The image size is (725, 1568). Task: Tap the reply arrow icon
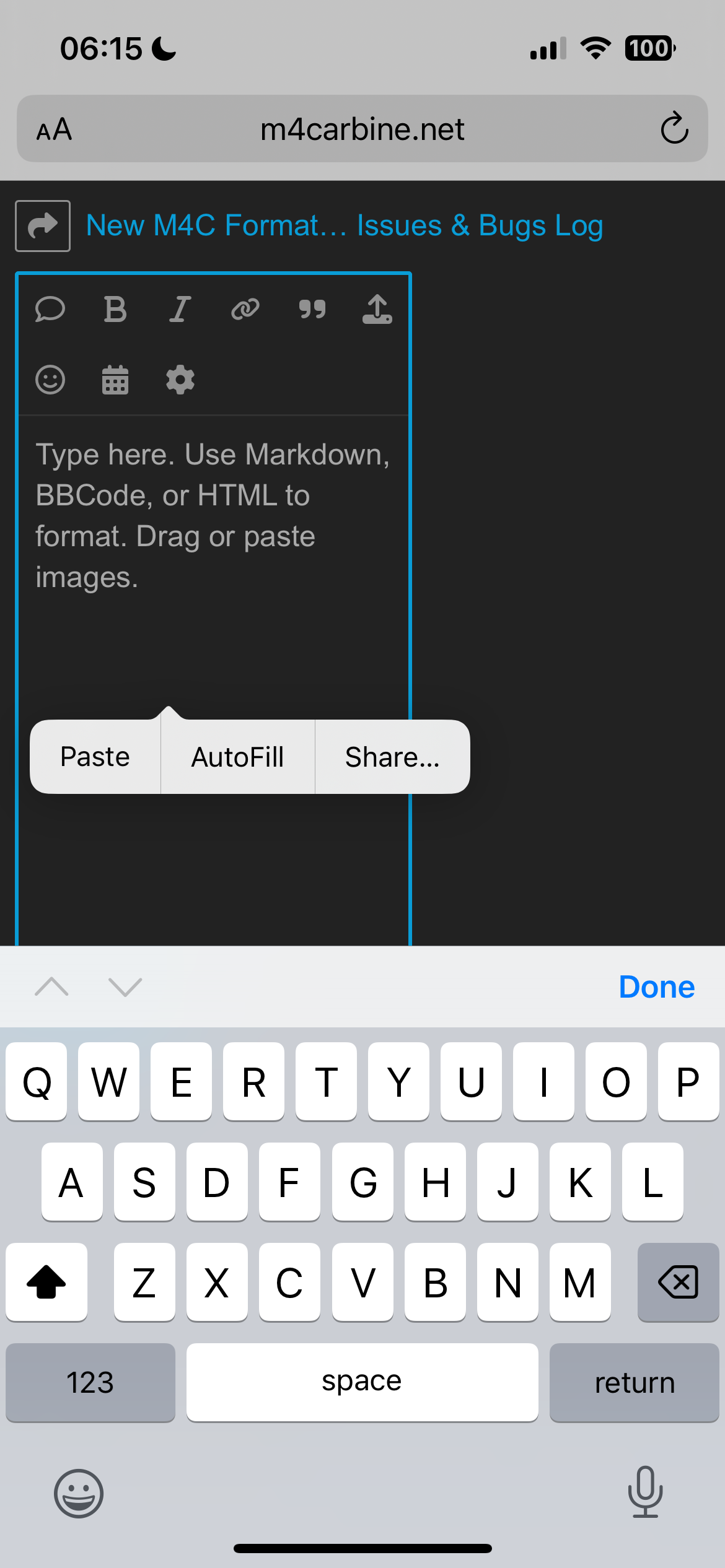[42, 226]
